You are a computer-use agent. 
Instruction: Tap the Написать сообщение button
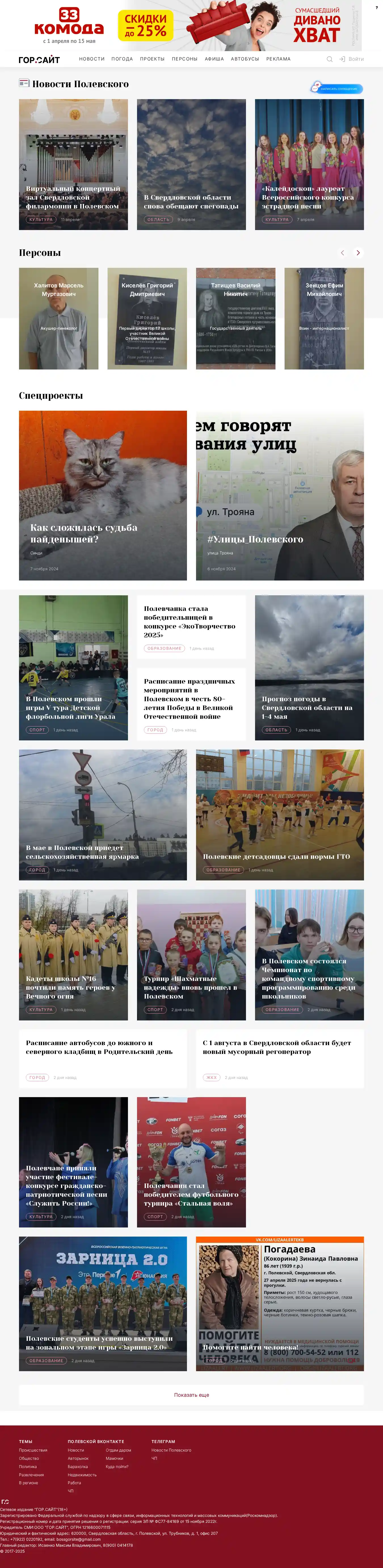point(337,88)
